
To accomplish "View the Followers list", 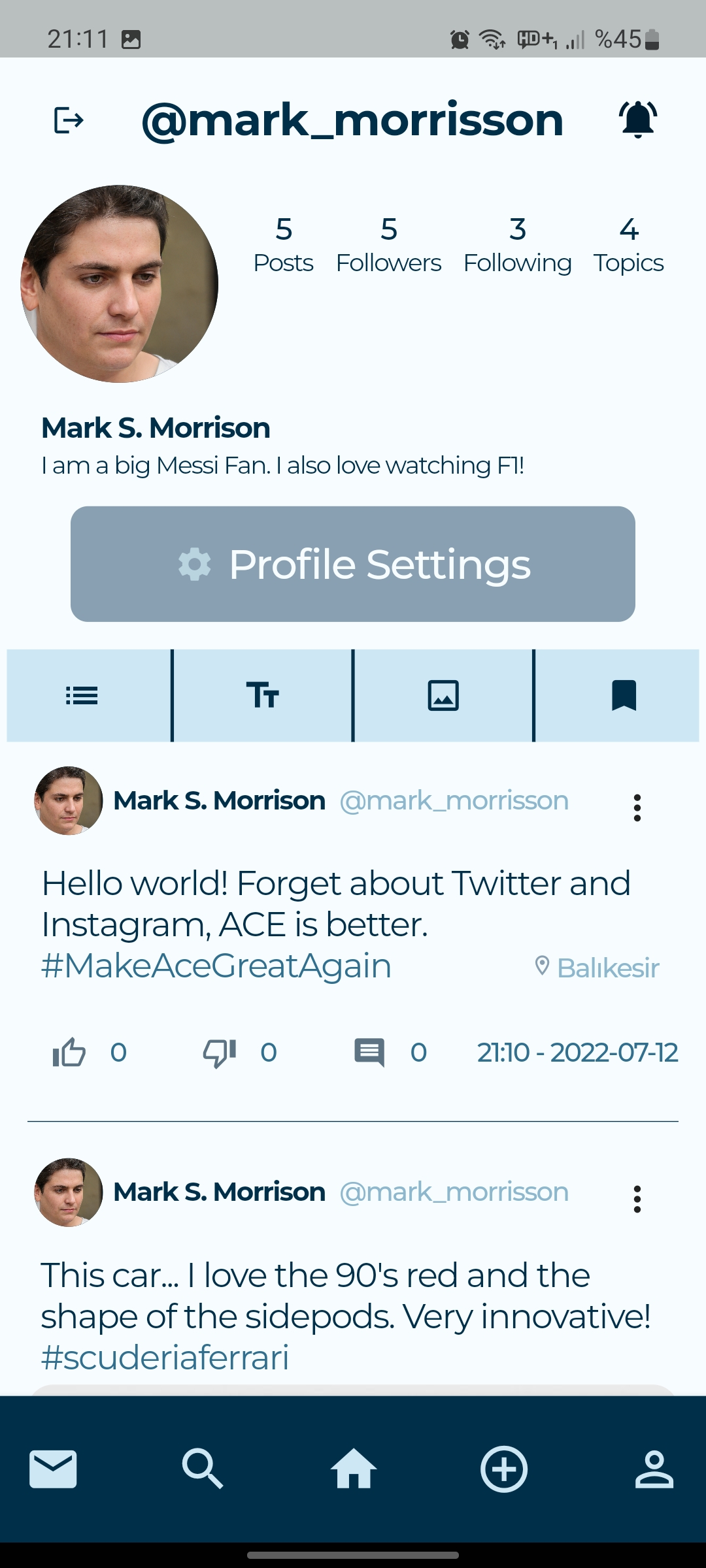I will click(x=388, y=246).
